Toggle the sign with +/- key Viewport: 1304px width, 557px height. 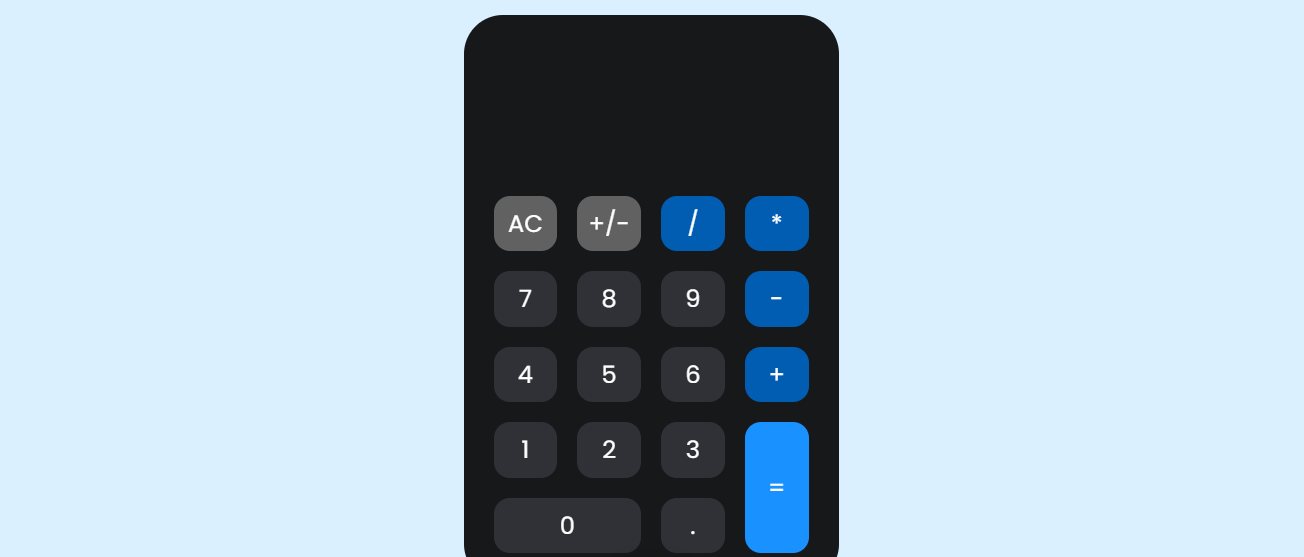point(609,224)
